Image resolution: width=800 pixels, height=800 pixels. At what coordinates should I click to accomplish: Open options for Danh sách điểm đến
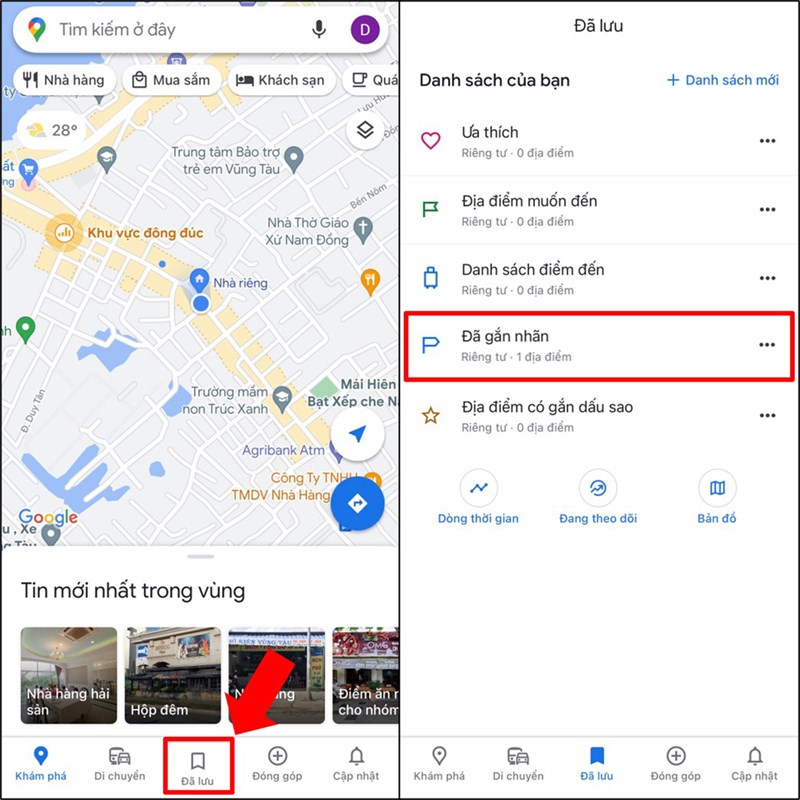(767, 279)
